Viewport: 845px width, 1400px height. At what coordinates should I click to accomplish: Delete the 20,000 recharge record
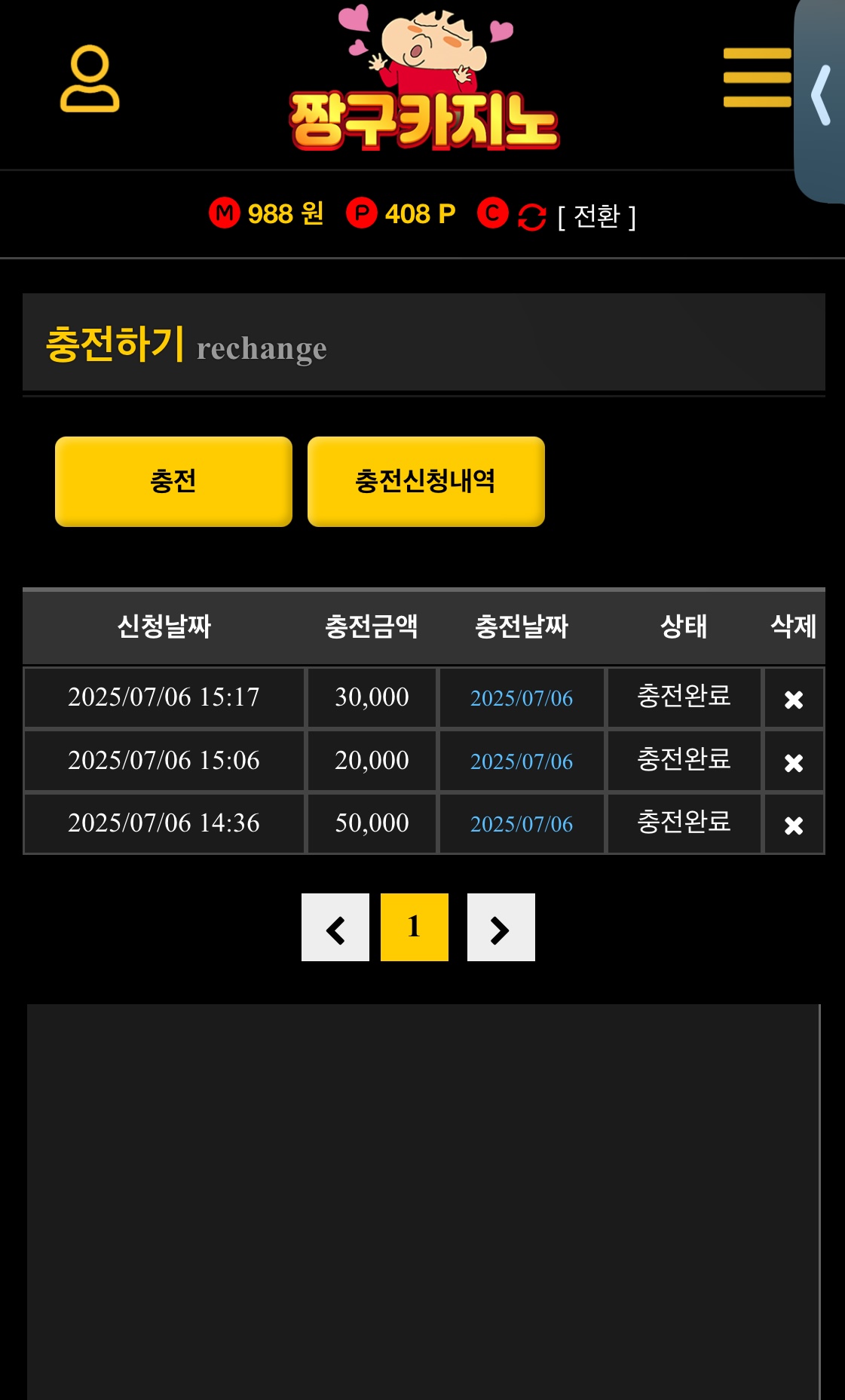click(794, 762)
